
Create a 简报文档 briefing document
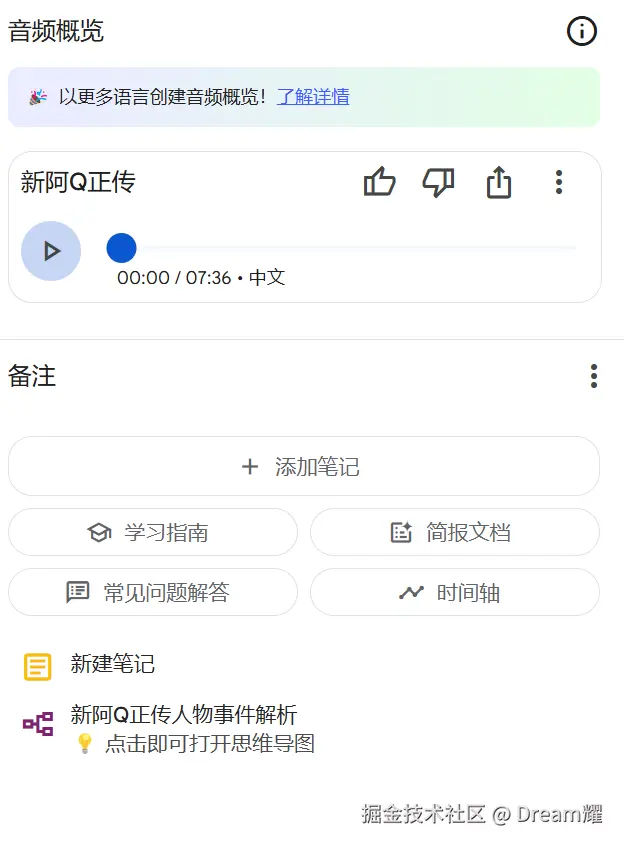(454, 532)
